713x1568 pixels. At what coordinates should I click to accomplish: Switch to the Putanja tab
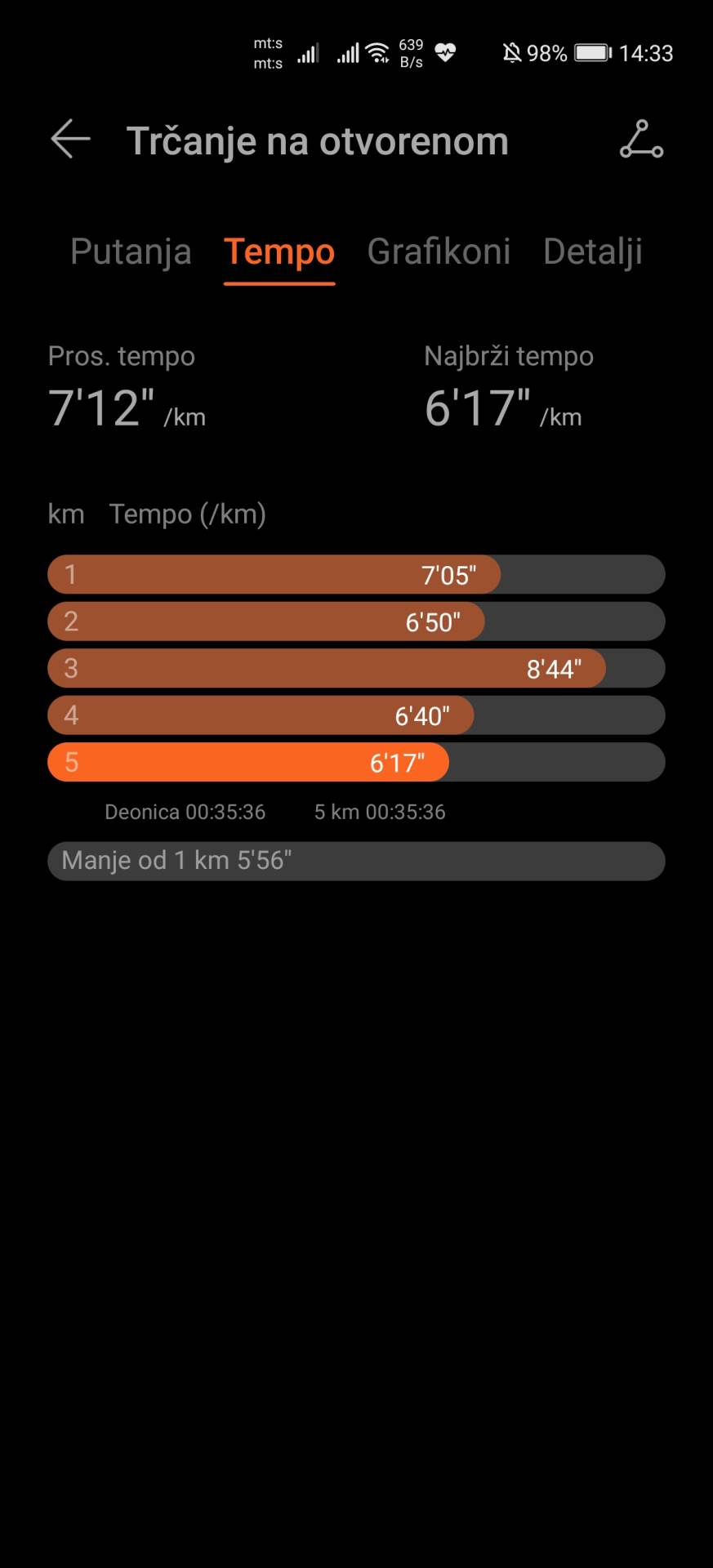(131, 252)
